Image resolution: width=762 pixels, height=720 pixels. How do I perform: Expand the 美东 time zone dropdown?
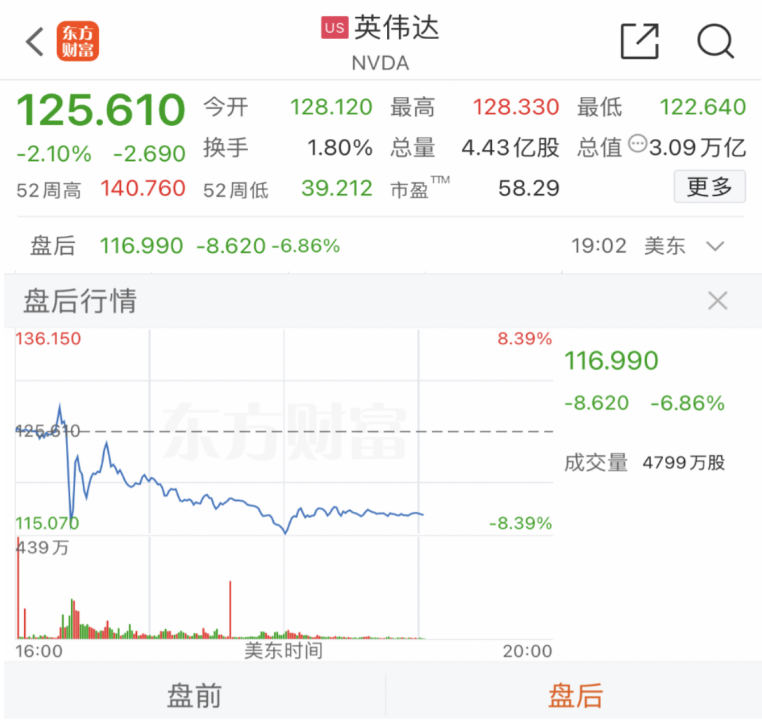(x=715, y=246)
